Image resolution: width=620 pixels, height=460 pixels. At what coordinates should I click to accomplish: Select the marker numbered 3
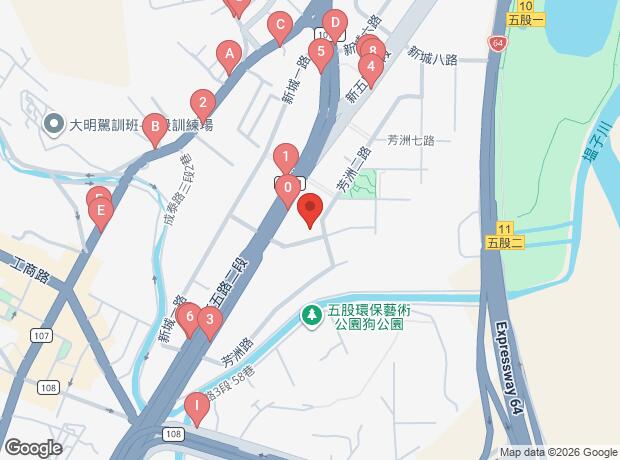[209, 321]
